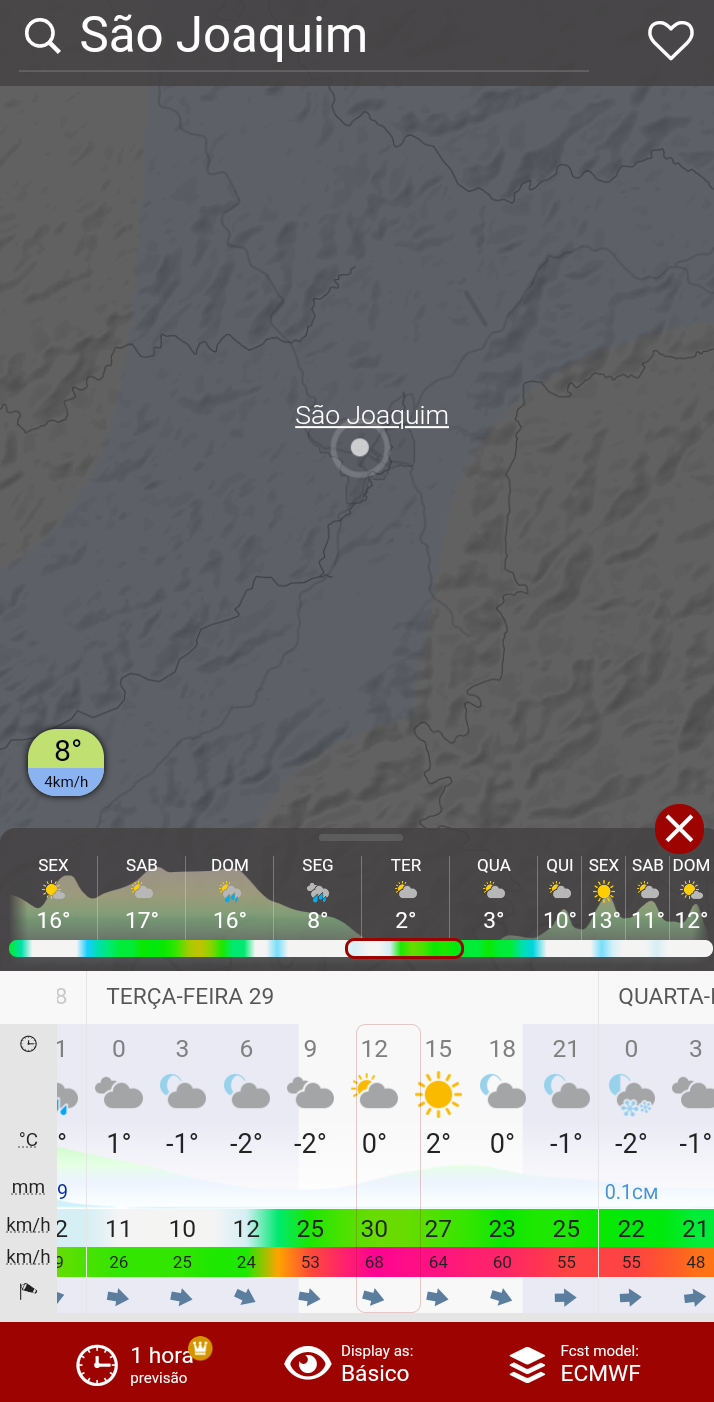Select the SAB 17° day forecast
The width and height of the screenshot is (714, 1402).
141,893
